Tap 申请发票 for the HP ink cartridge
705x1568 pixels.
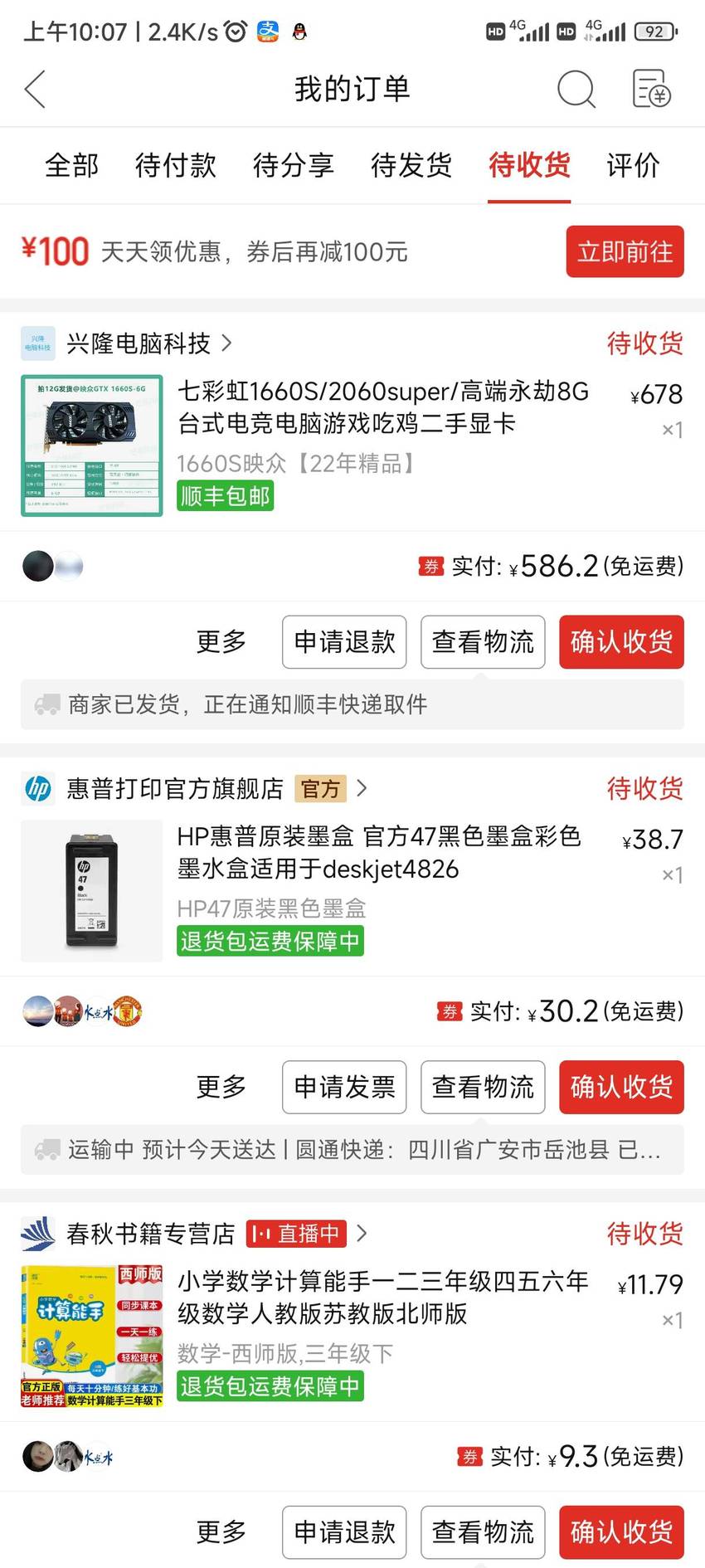point(344,1087)
